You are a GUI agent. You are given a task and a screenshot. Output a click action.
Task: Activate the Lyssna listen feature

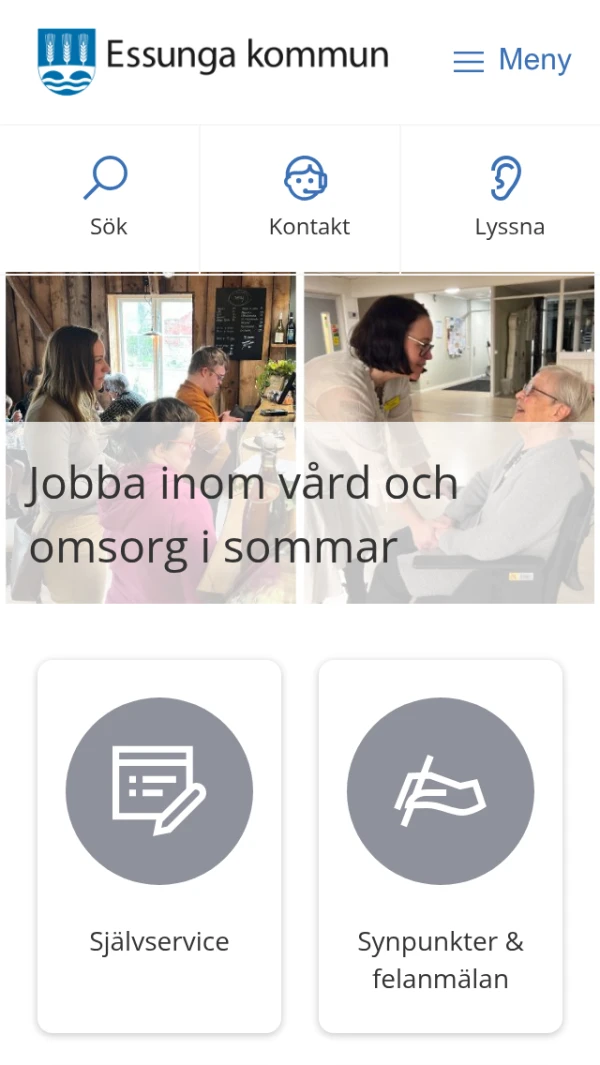(x=509, y=198)
